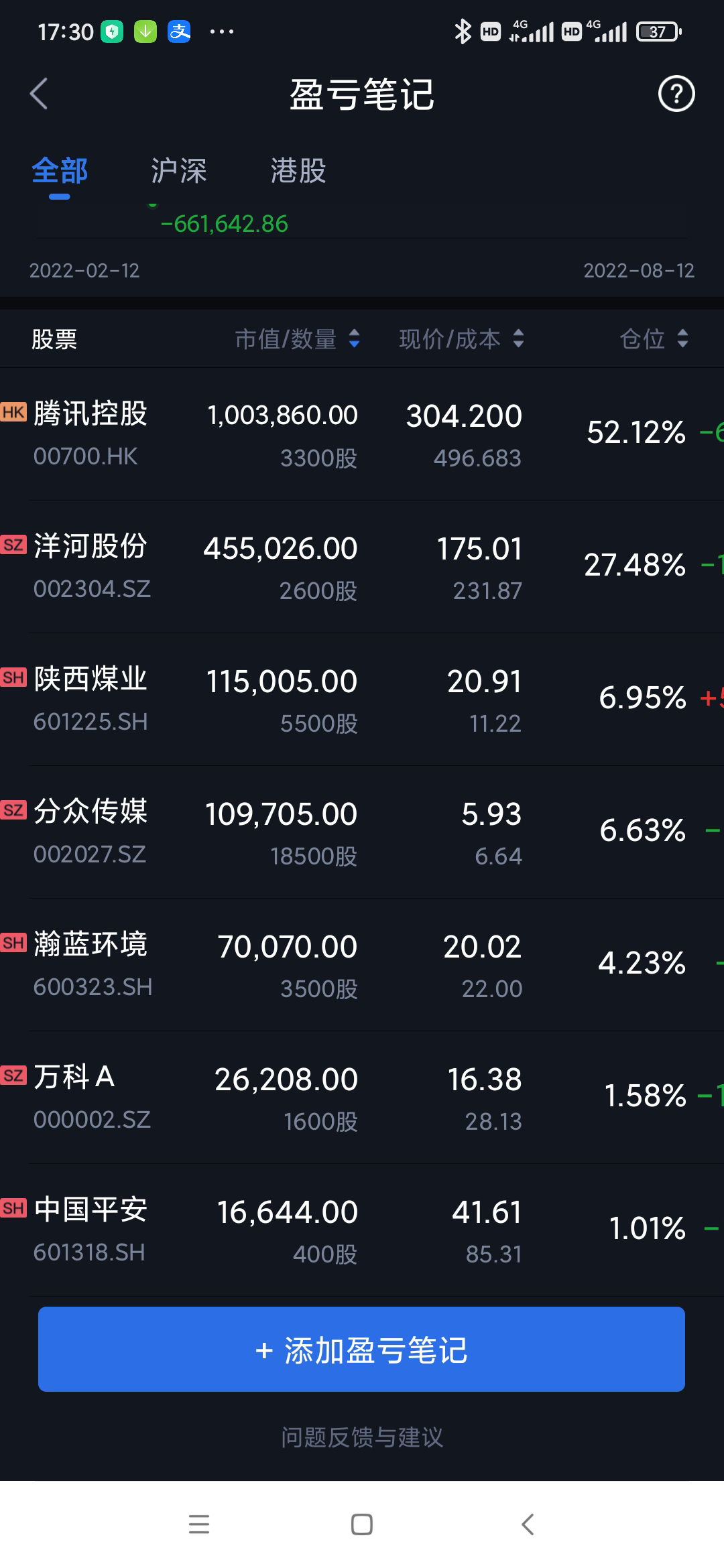724x1568 pixels.
Task: Switch to the 沪深 tab
Action: coord(178,172)
